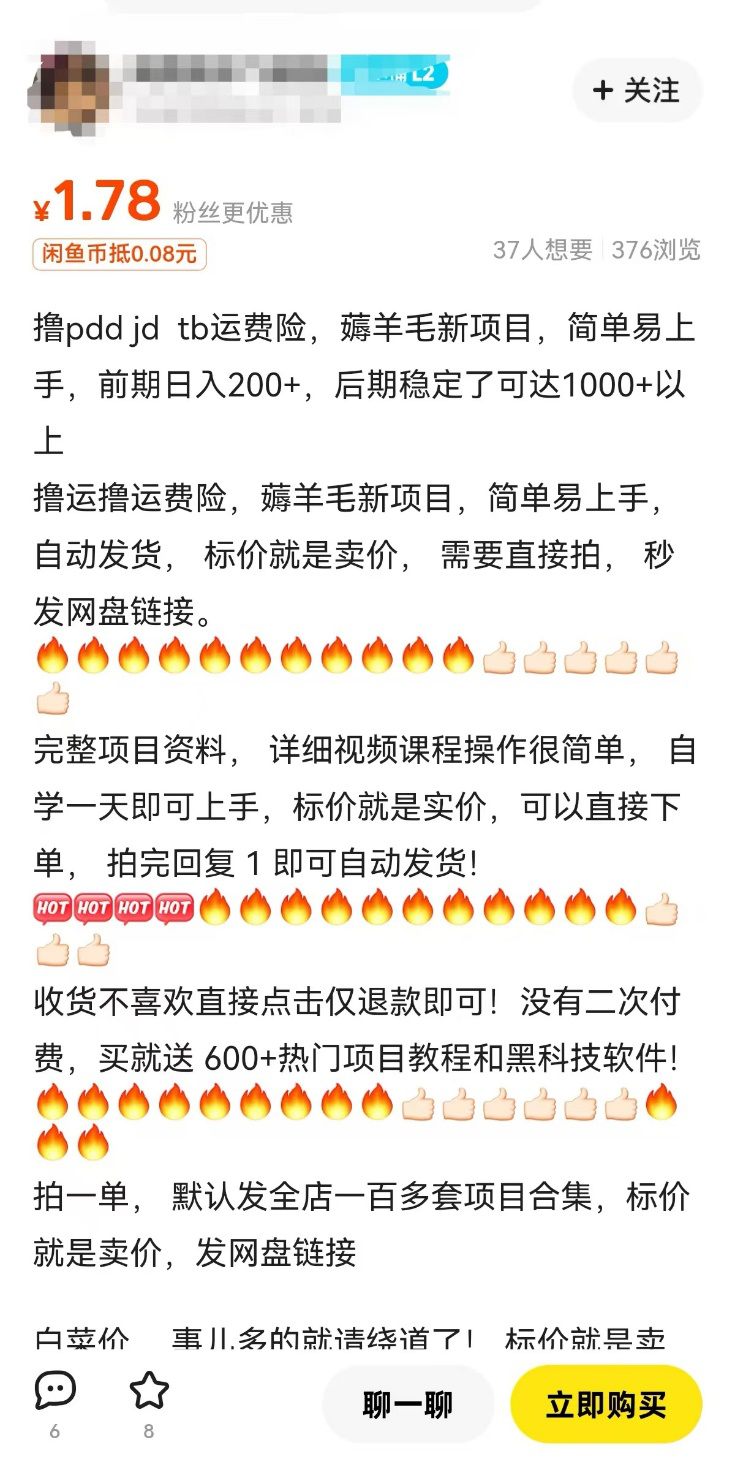
Task: Buy now with 立即购买
Action: [606, 1404]
